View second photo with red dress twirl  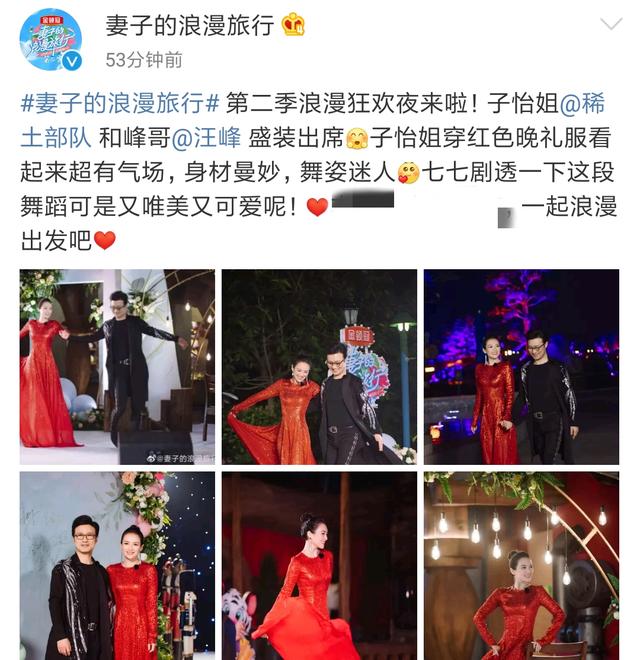point(319,366)
